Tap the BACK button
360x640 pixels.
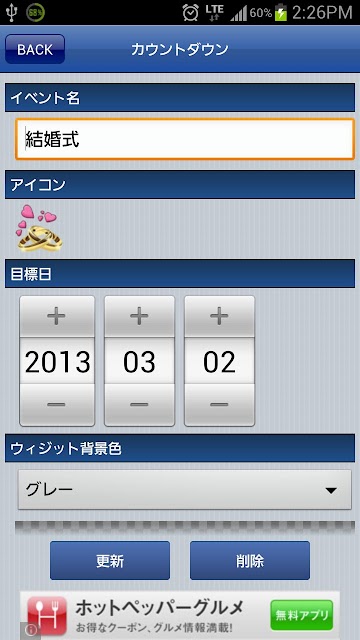[x=35, y=49]
